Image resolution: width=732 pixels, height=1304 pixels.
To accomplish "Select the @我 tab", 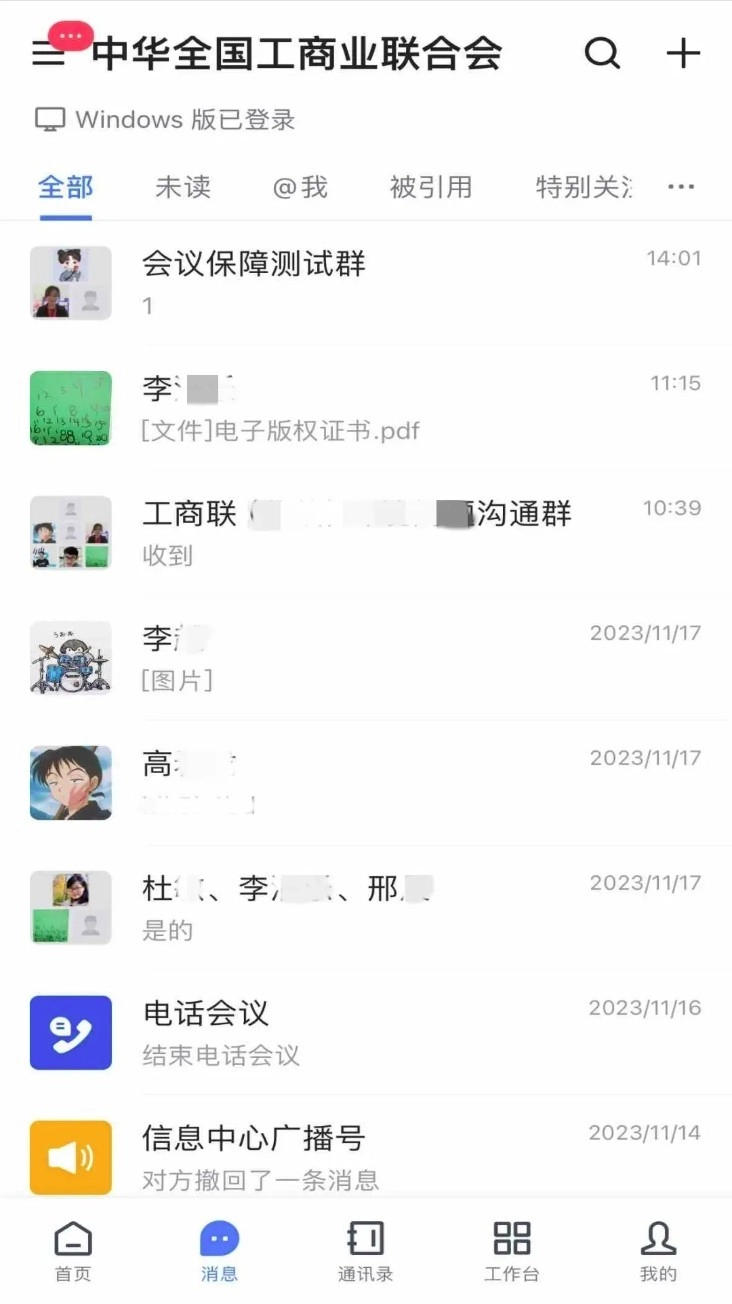I will [300, 187].
